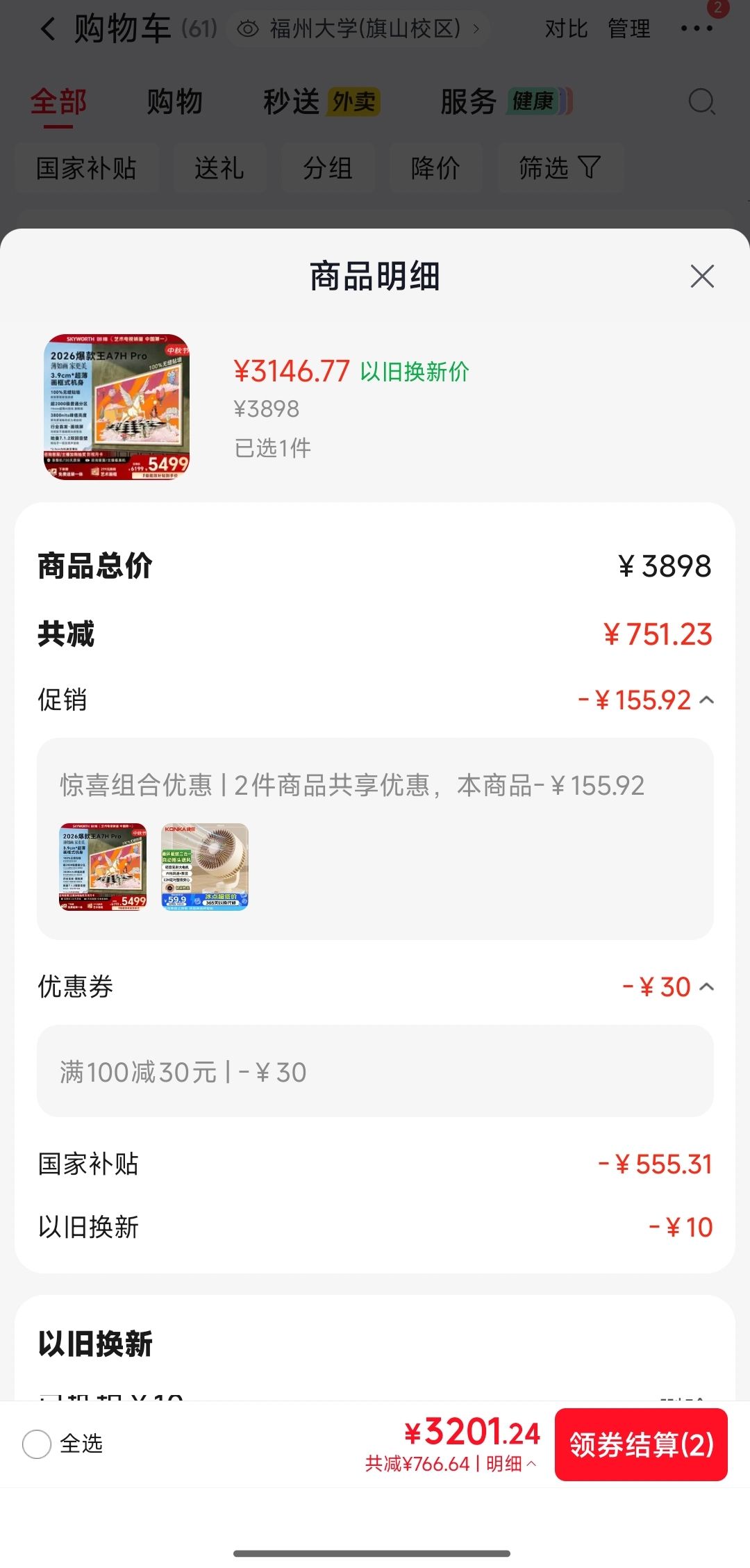This screenshot has width=750, height=1568.
Task: Select the 国家补贴 filter chip
Action: (87, 168)
